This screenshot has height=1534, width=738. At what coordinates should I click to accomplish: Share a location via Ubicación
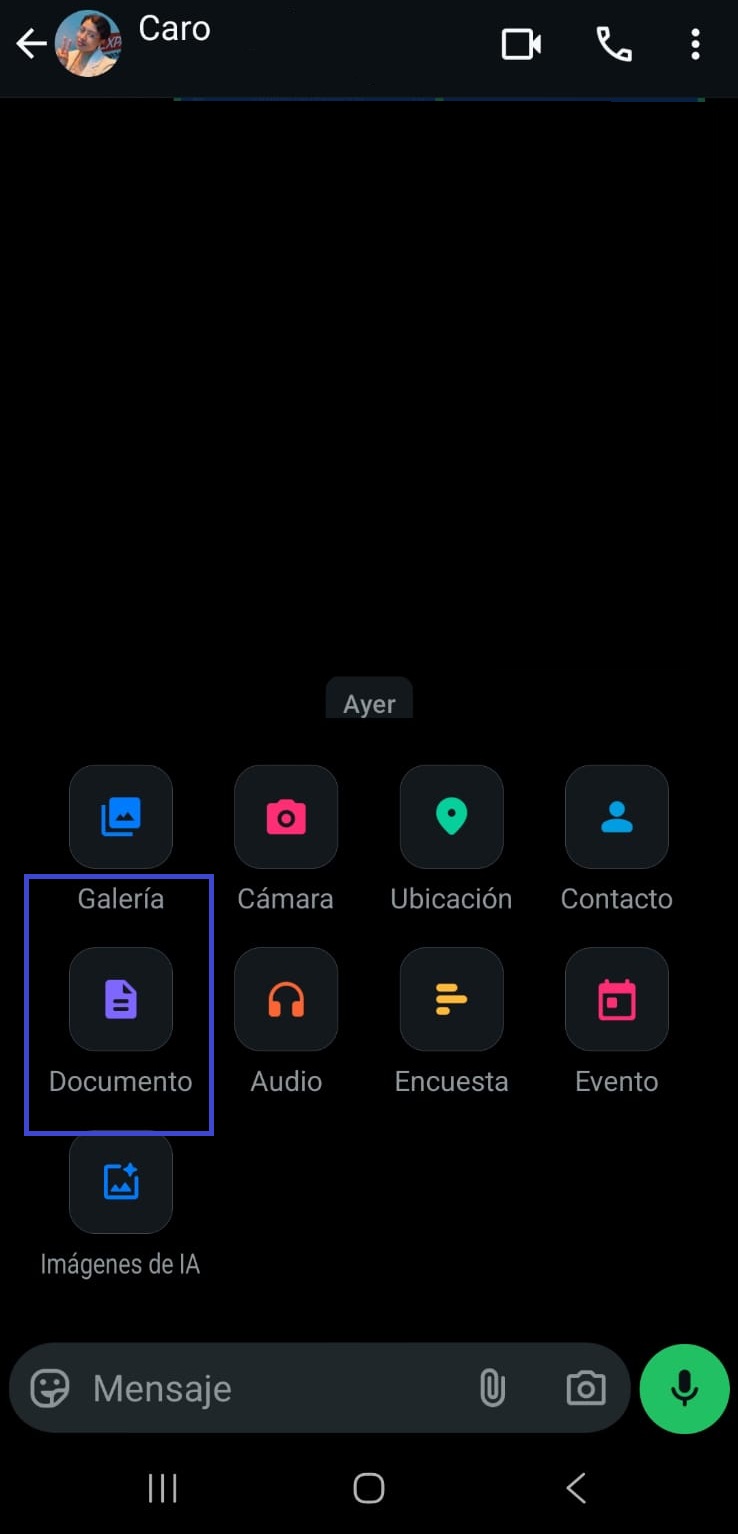click(451, 817)
